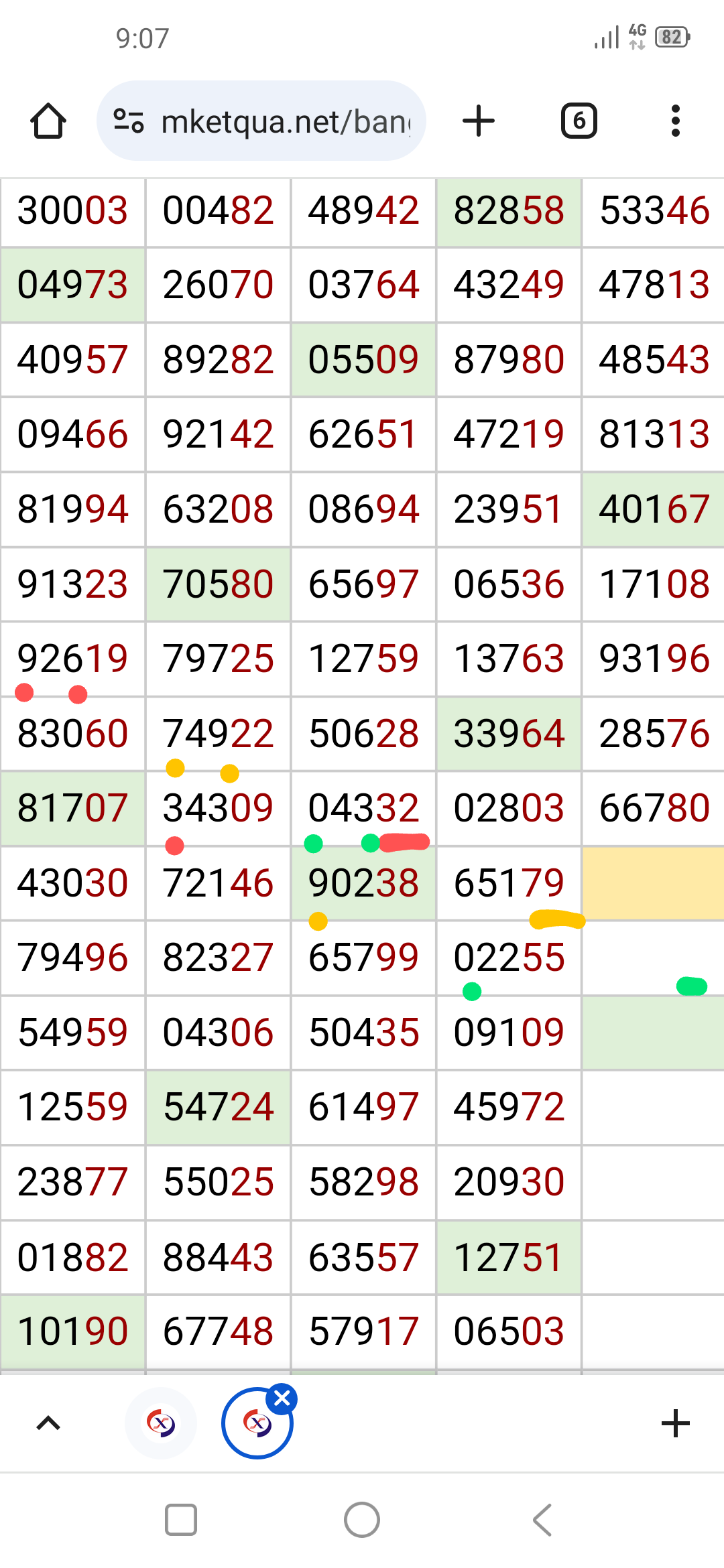The height and width of the screenshot is (1568, 724).
Task: Switch to the first tab in the bottom strip
Action: point(161,1423)
